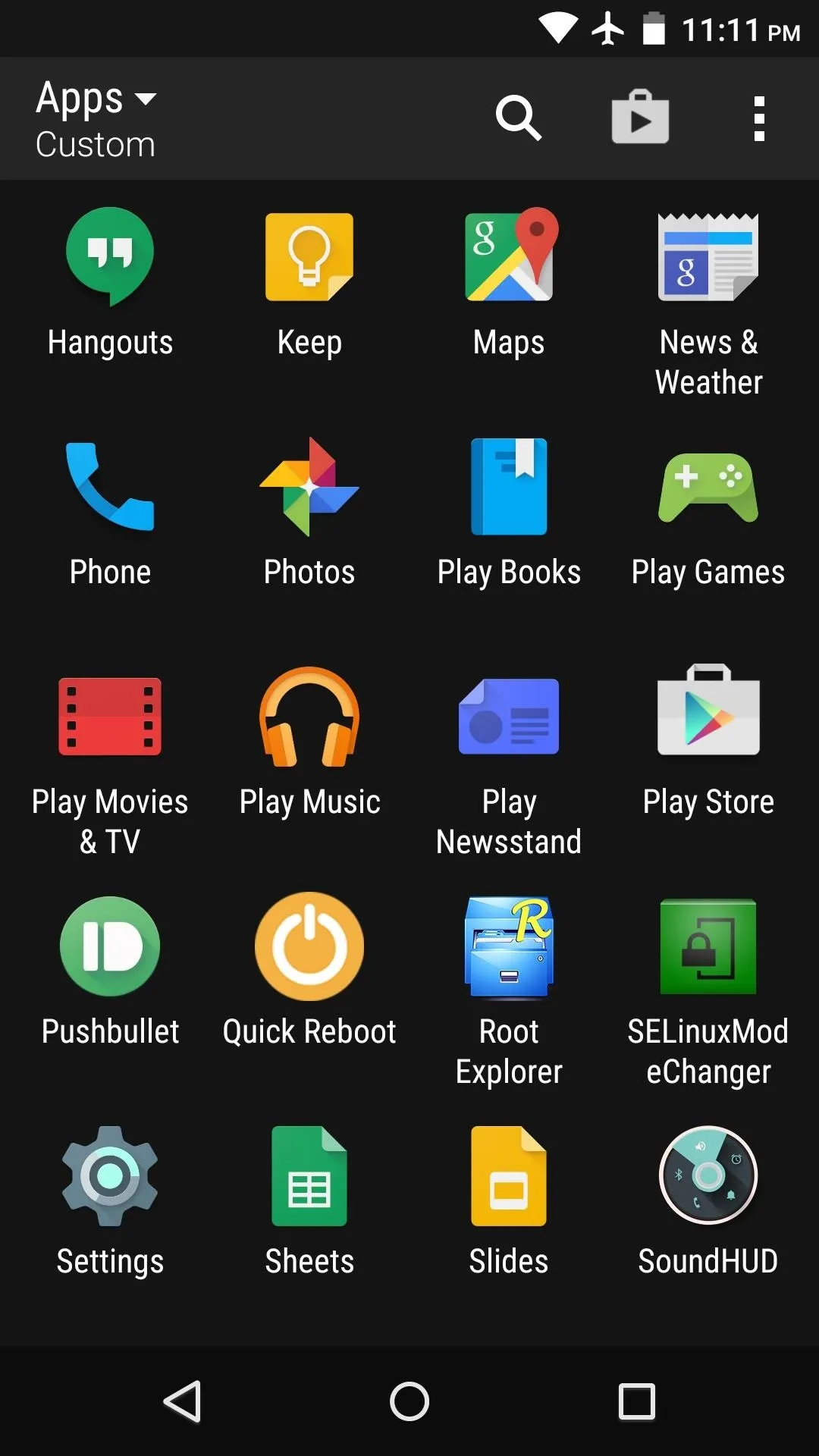Expand the Apps sorting dropdown
Image resolution: width=819 pixels, height=1456 pixels.
point(96,118)
